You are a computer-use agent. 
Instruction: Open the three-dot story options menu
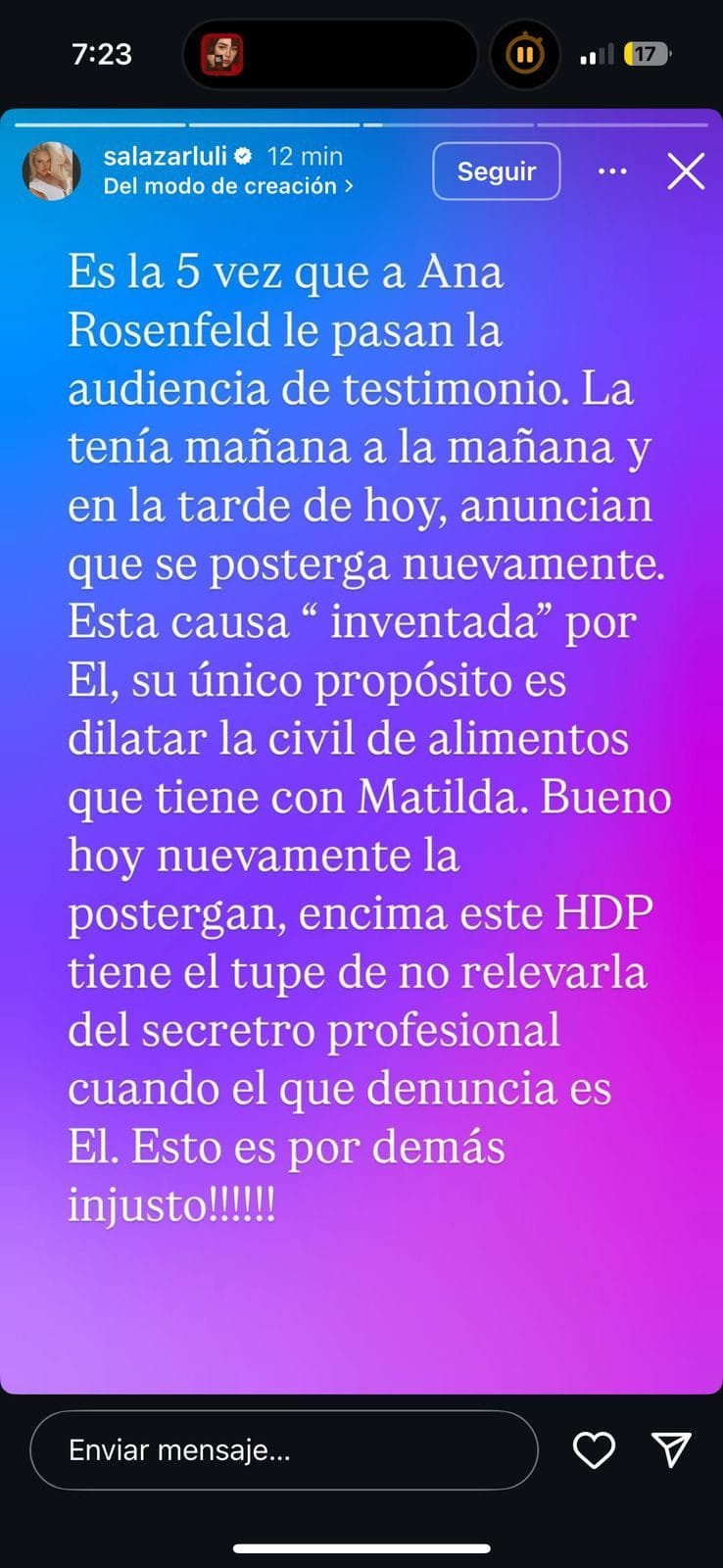pyautogui.click(x=612, y=171)
